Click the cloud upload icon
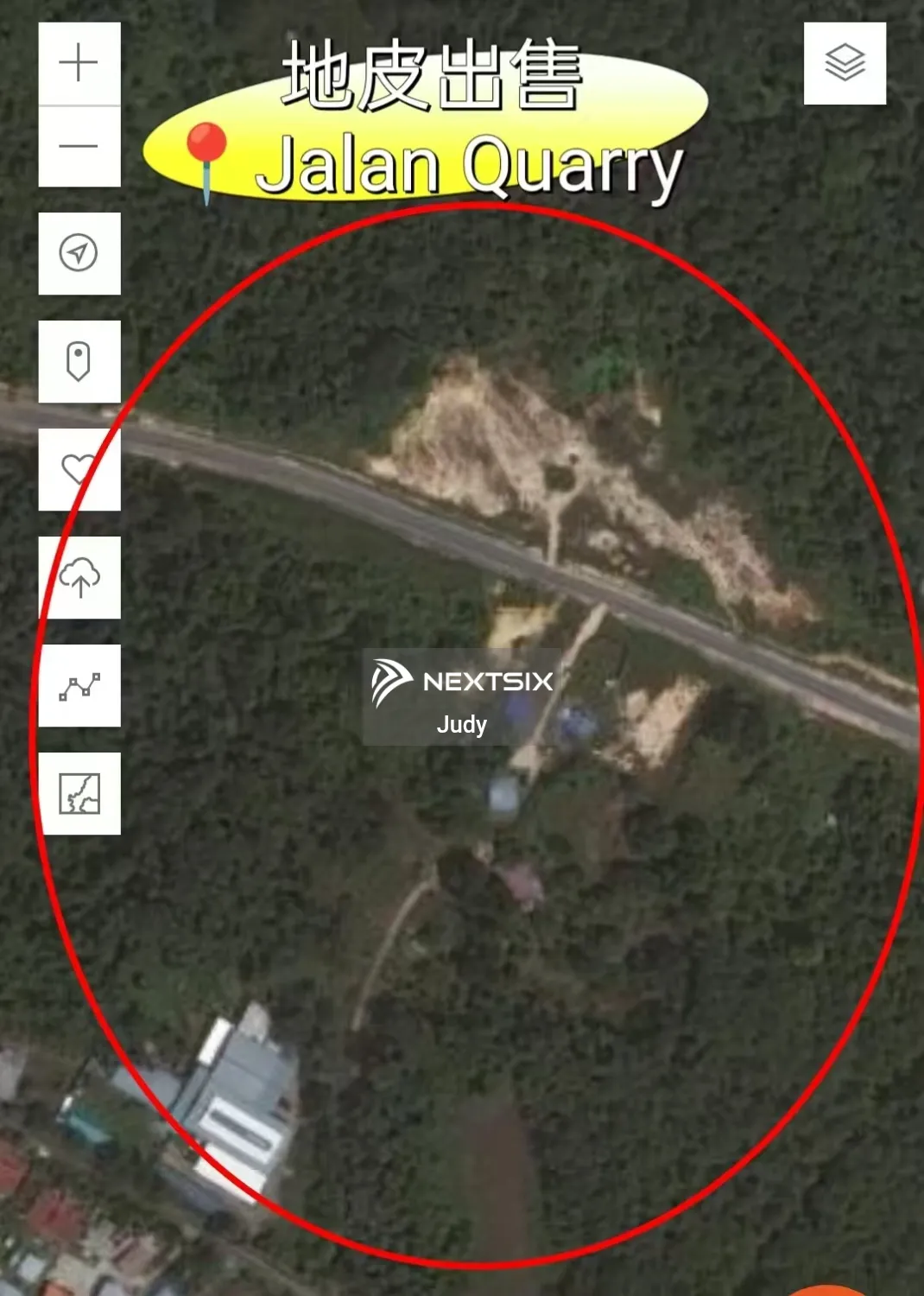The image size is (924, 1296). (79, 577)
